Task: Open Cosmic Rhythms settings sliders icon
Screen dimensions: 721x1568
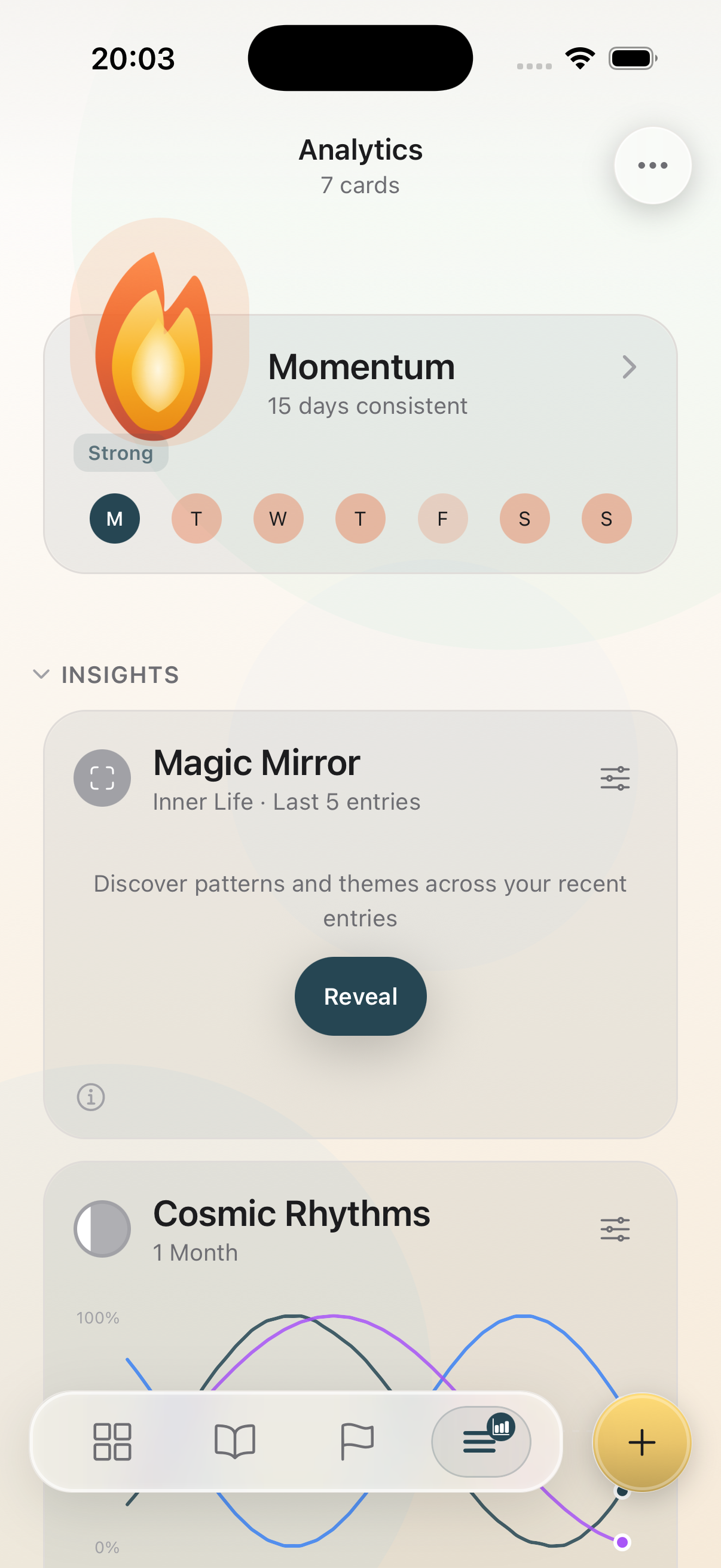Action: pos(615,1228)
